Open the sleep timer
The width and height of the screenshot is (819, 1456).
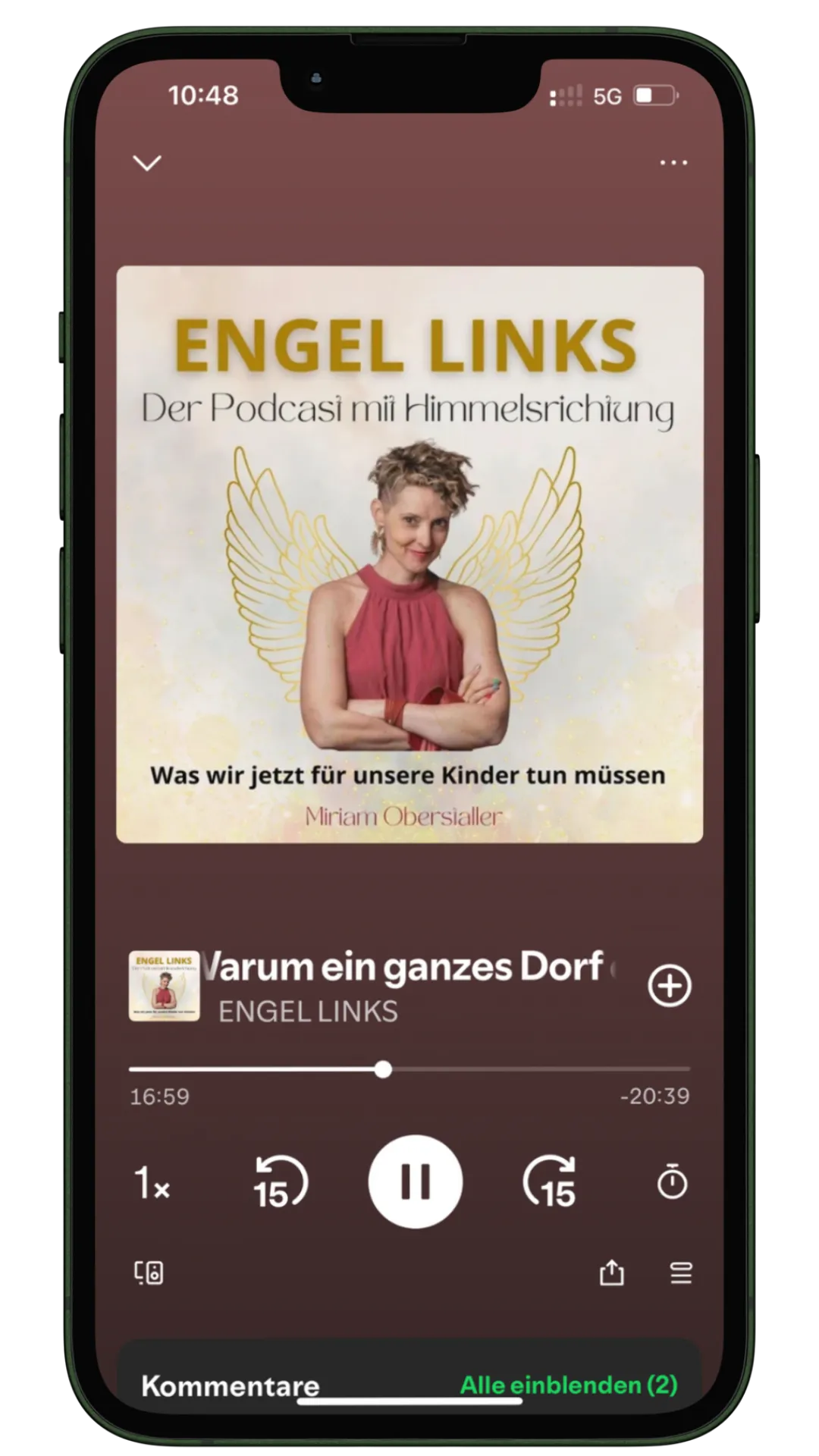[x=672, y=1182]
